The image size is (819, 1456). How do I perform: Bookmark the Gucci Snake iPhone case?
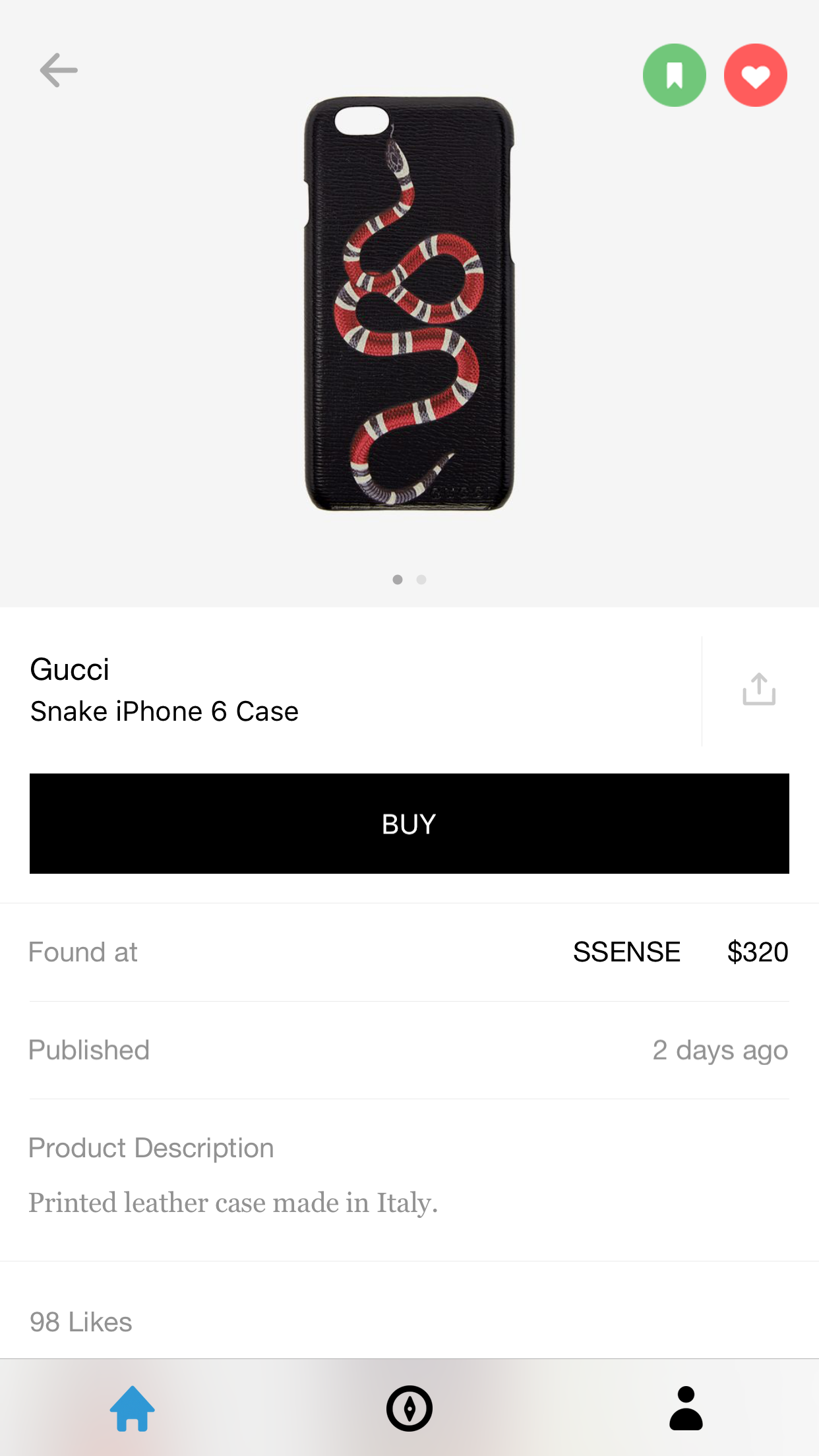pyautogui.click(x=674, y=75)
